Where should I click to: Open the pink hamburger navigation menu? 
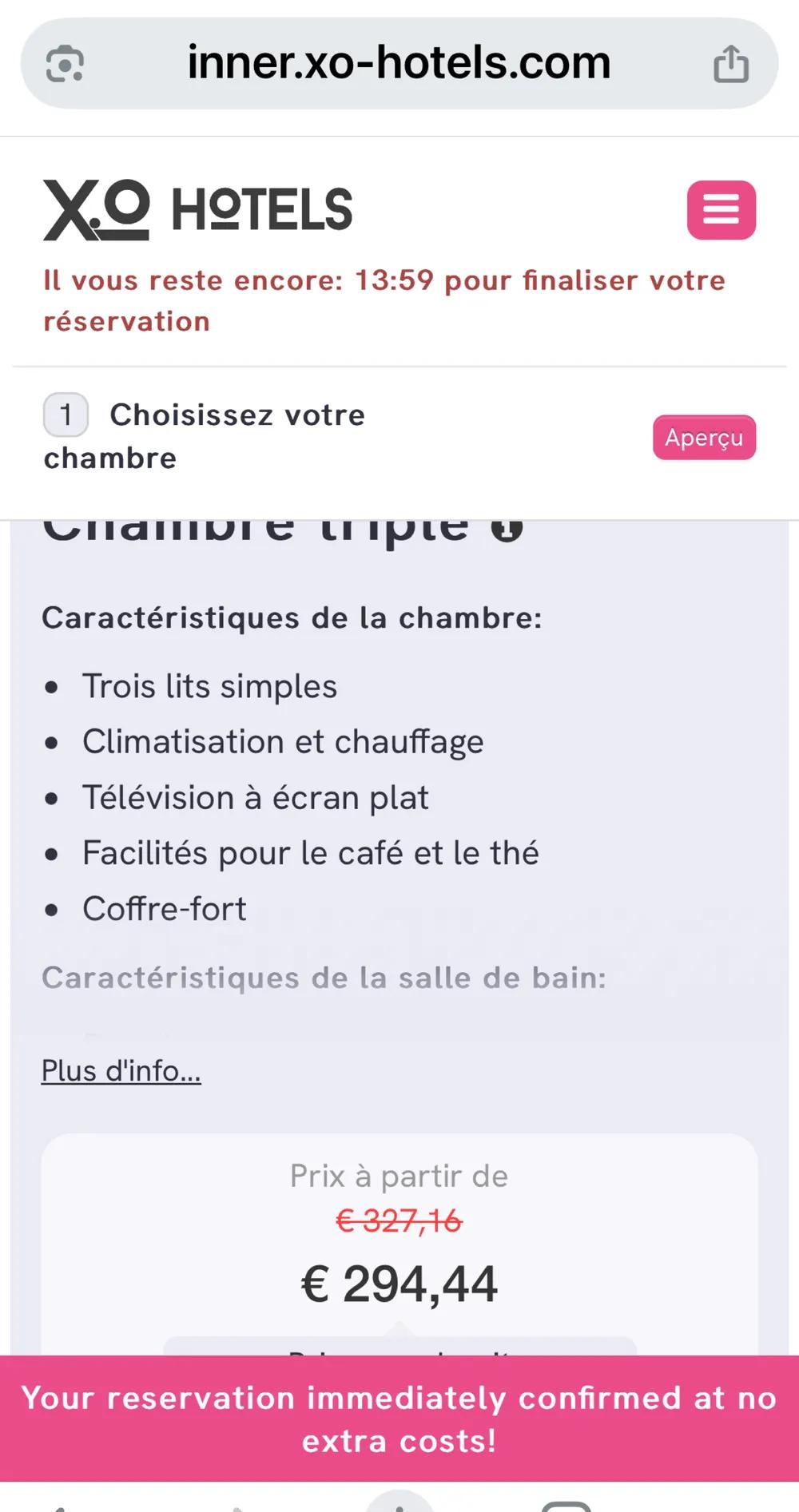(720, 209)
